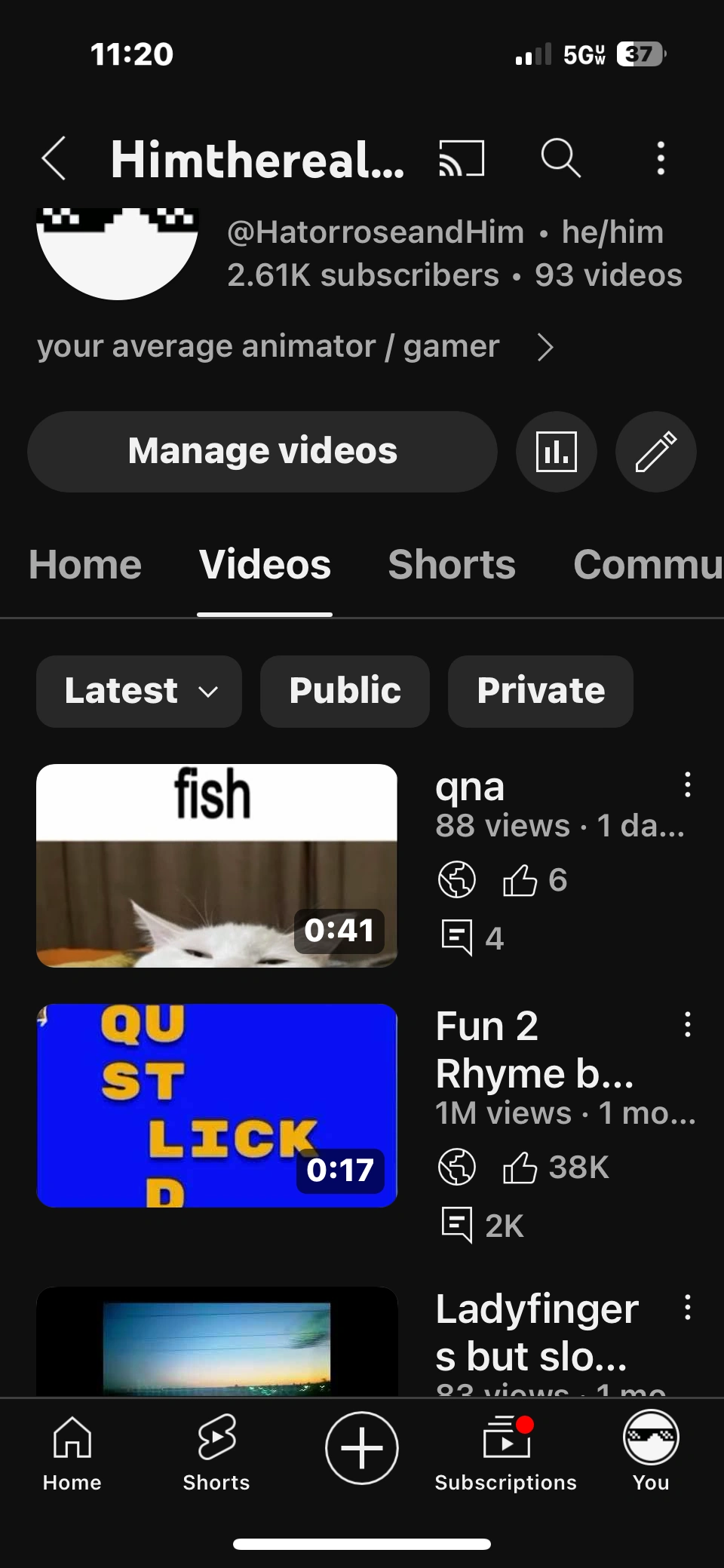Search within YouTube using the magnifier

[x=560, y=159]
